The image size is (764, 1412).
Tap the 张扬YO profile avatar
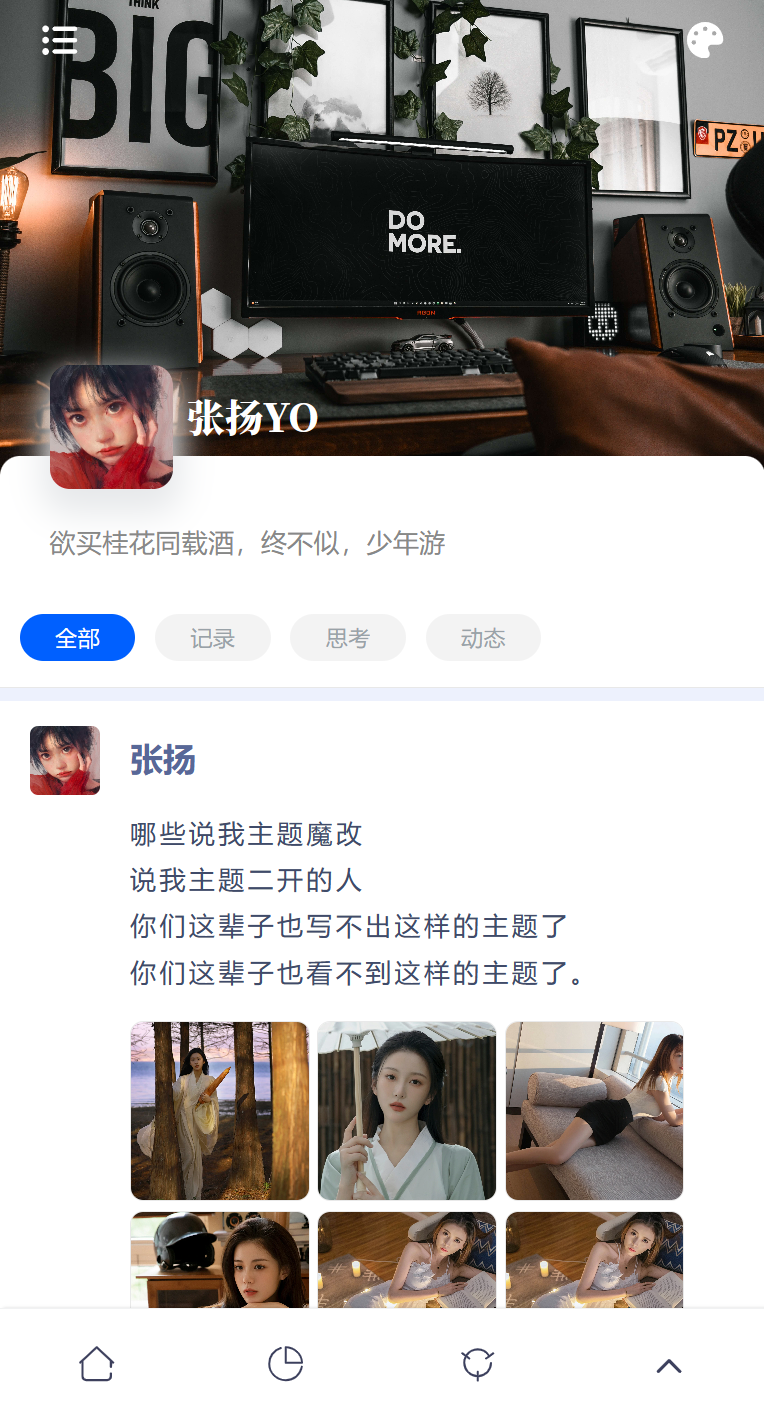click(111, 427)
